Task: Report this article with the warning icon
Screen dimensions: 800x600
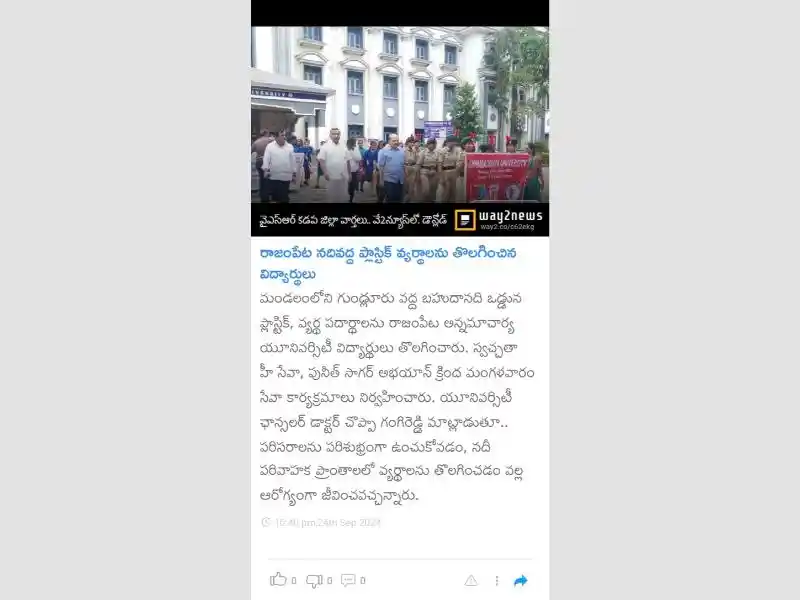Action: pos(471,580)
